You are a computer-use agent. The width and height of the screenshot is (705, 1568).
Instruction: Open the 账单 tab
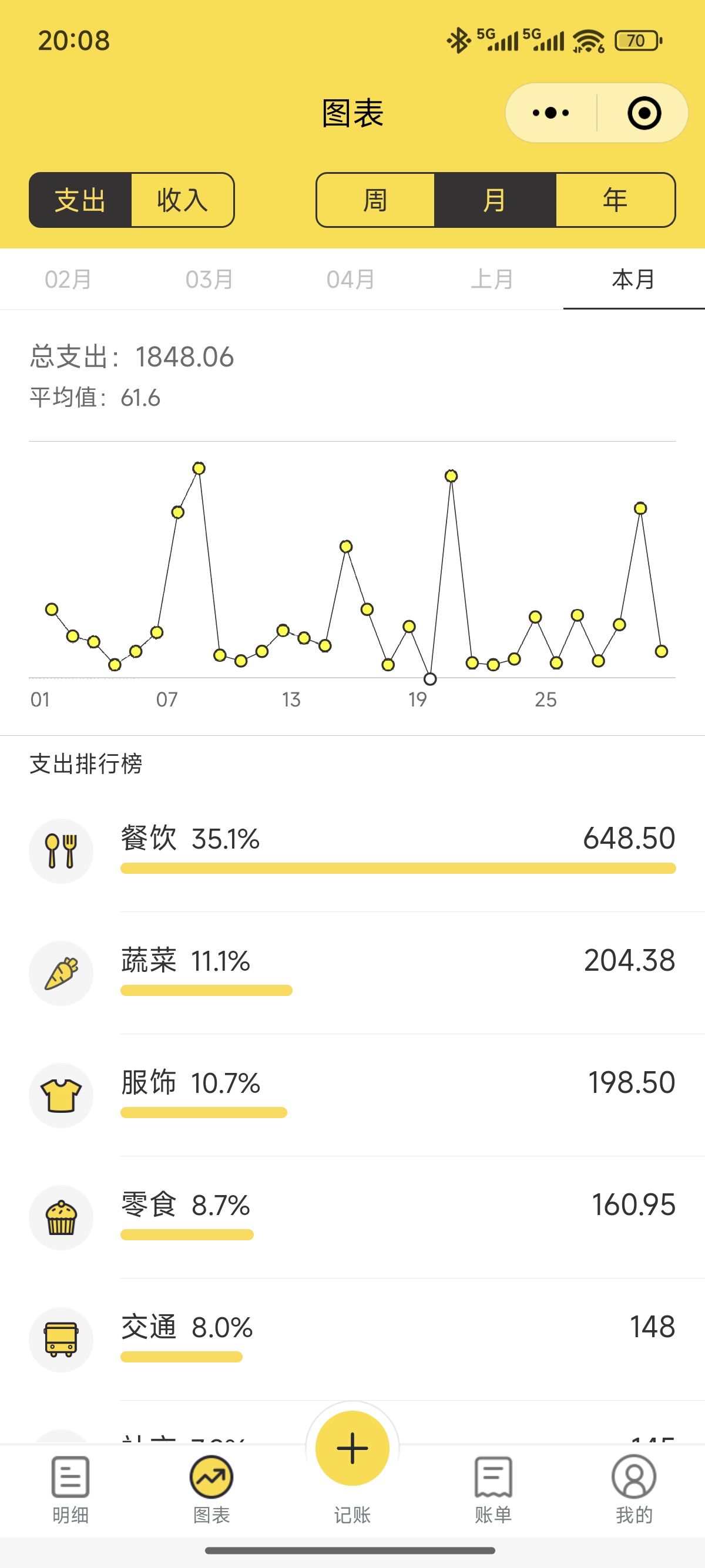[493, 1490]
